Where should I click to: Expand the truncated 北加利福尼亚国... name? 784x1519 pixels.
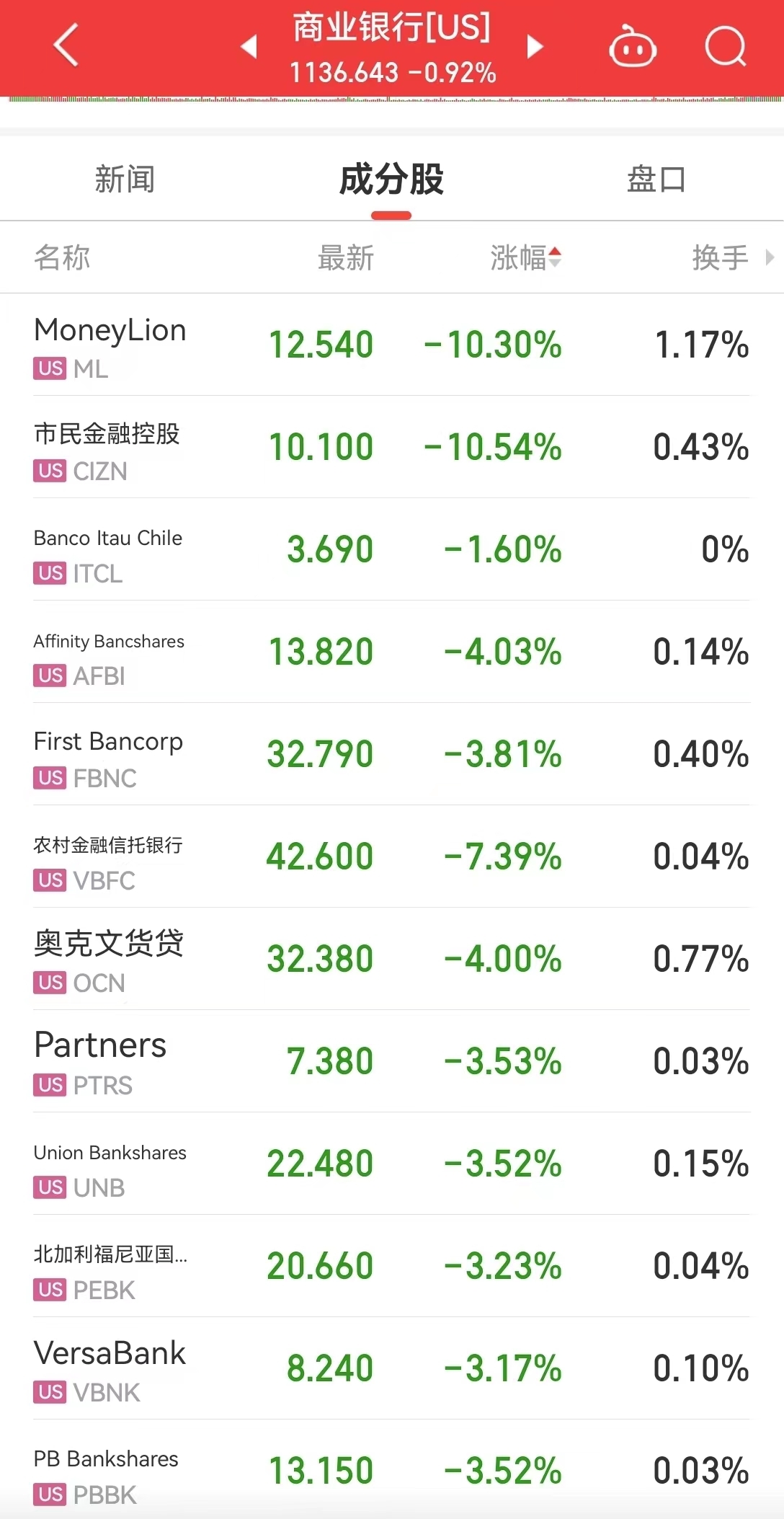(x=110, y=1256)
